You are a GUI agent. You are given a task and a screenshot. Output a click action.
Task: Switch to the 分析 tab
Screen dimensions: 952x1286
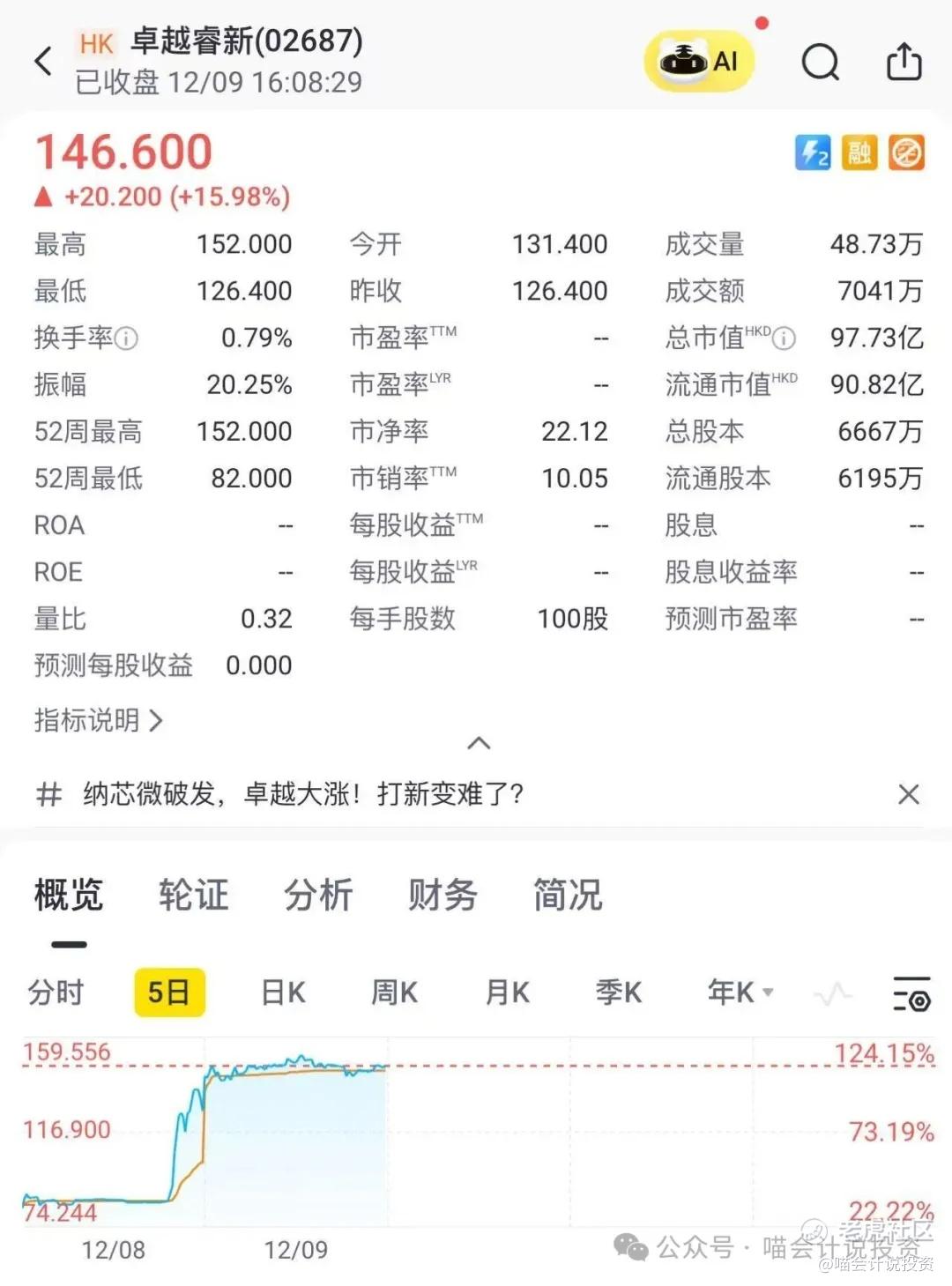(x=318, y=896)
